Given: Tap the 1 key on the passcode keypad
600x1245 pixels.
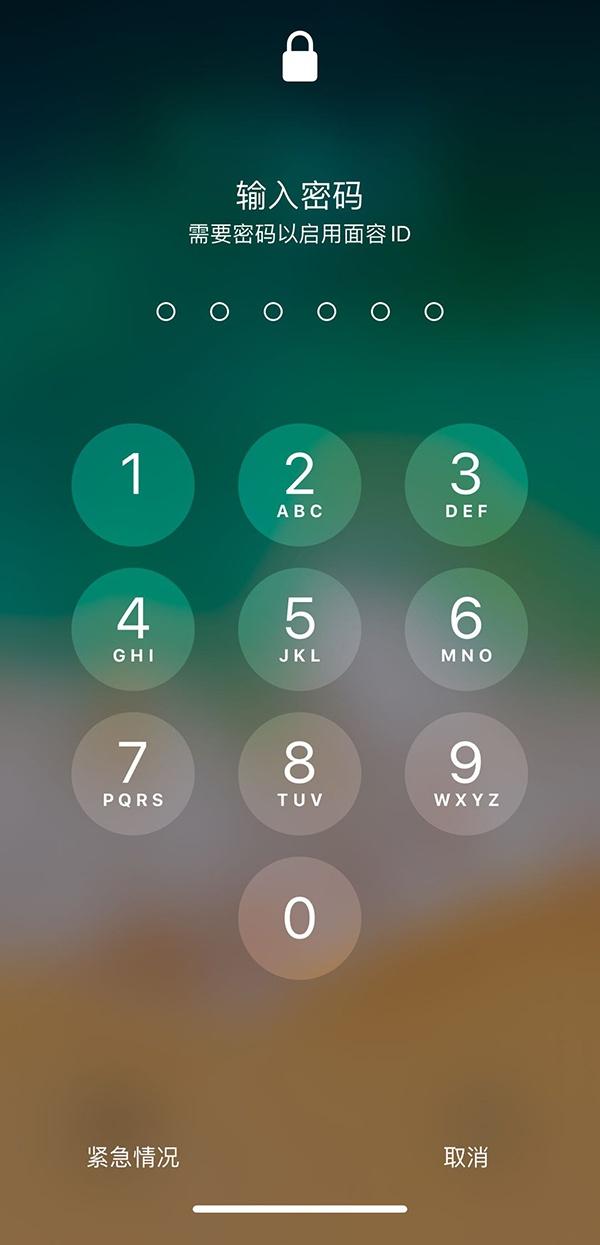Looking at the screenshot, I should pyautogui.click(x=133, y=485).
